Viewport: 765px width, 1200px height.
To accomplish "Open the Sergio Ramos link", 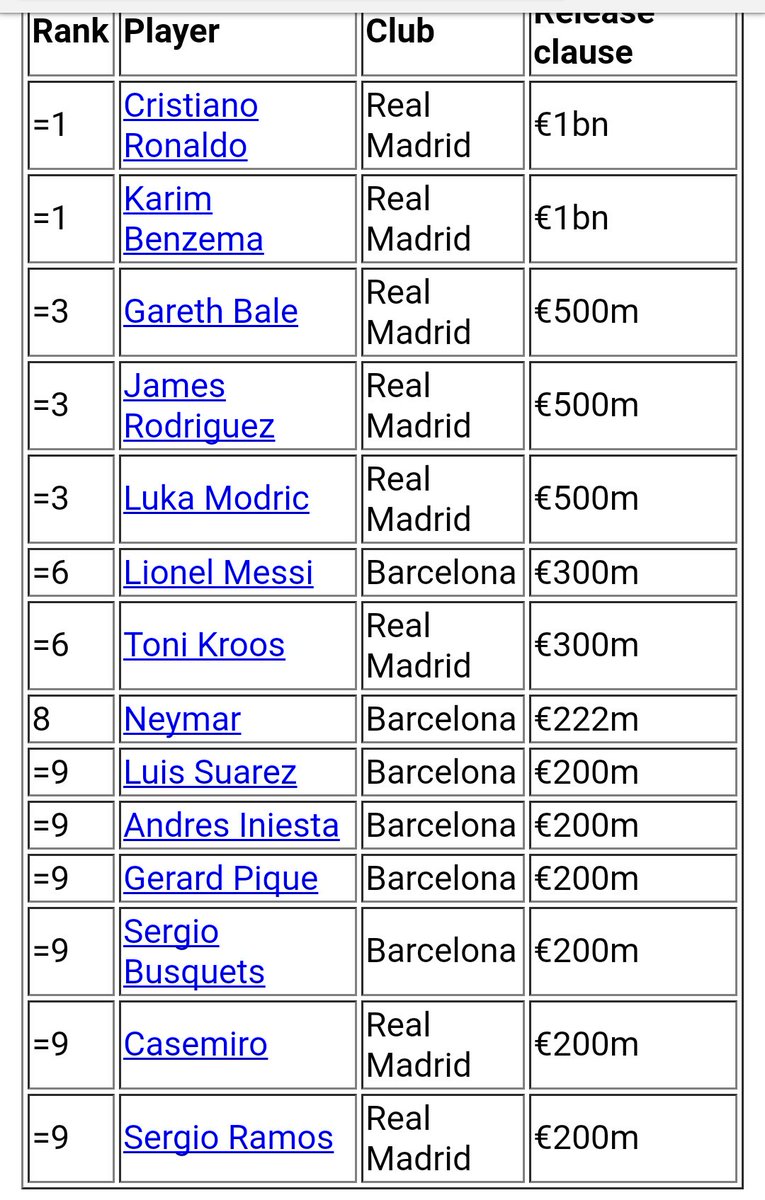I will pyautogui.click(x=228, y=1137).
